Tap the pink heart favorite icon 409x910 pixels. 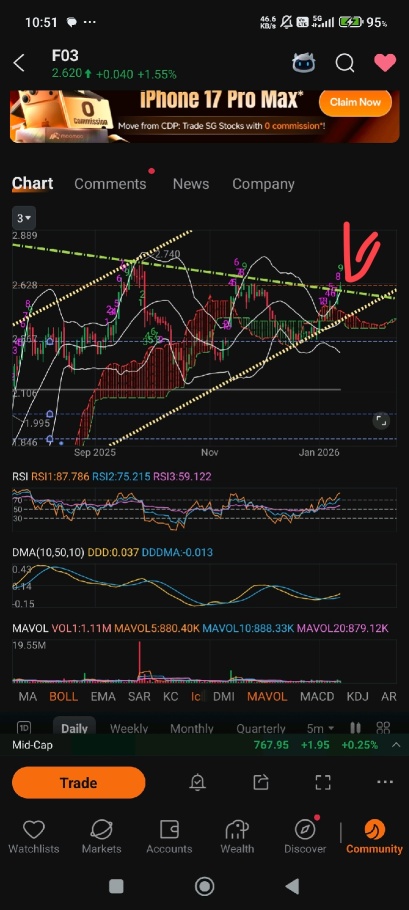coord(385,63)
